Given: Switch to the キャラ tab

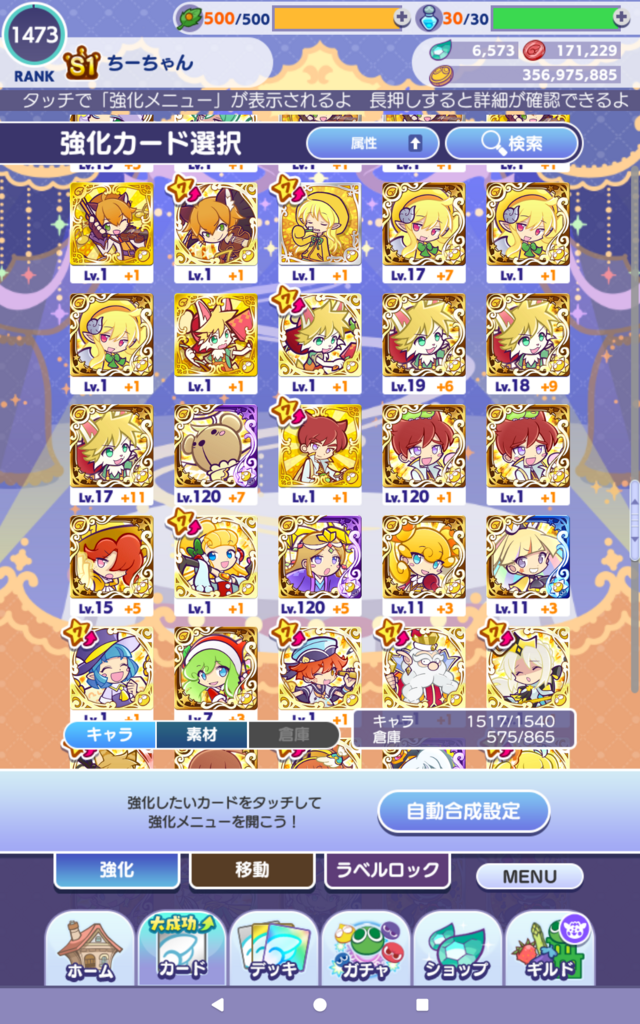Looking at the screenshot, I should coord(110,734).
